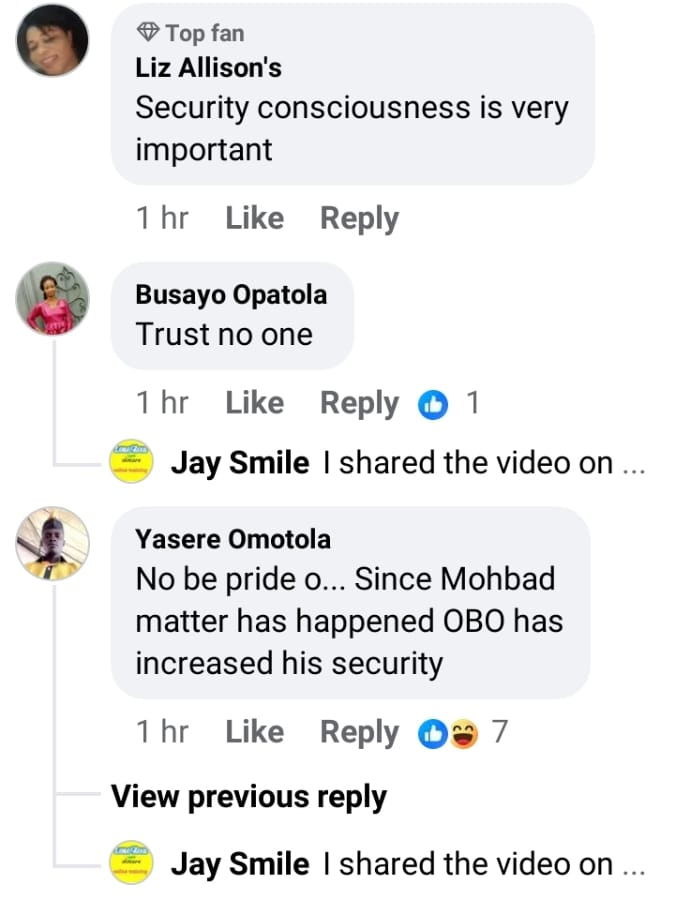This screenshot has width=675, height=904.
Task: Like Busayo Opatola's comment
Action: [254, 403]
